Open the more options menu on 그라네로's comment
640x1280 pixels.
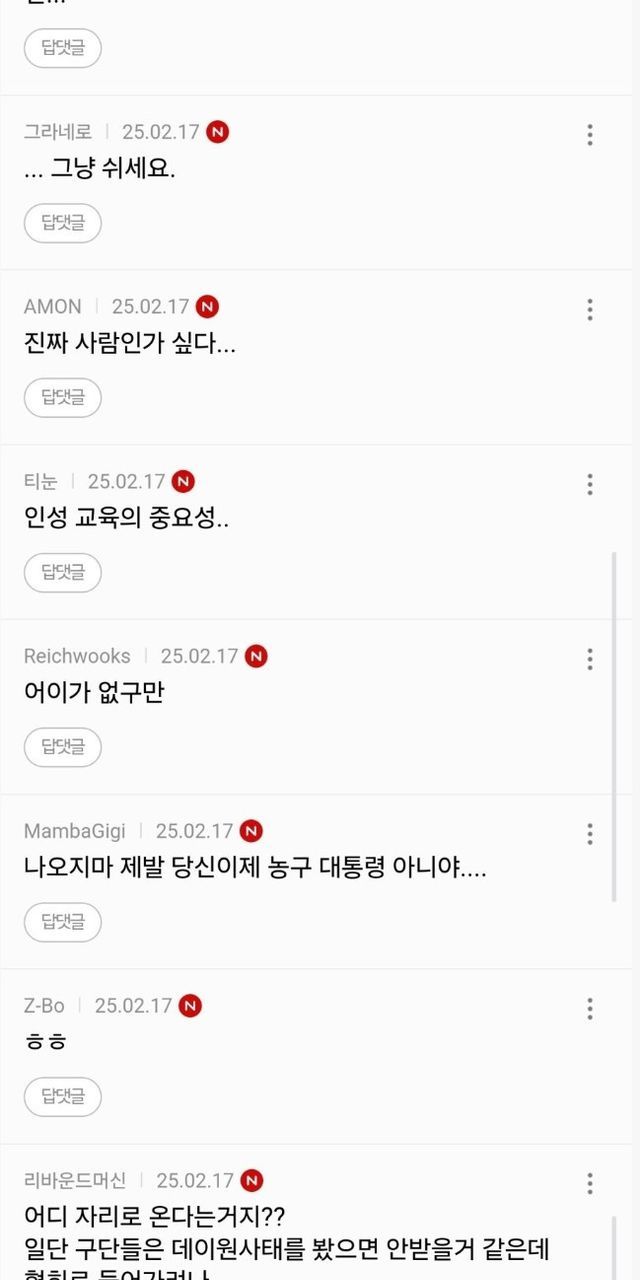point(590,135)
